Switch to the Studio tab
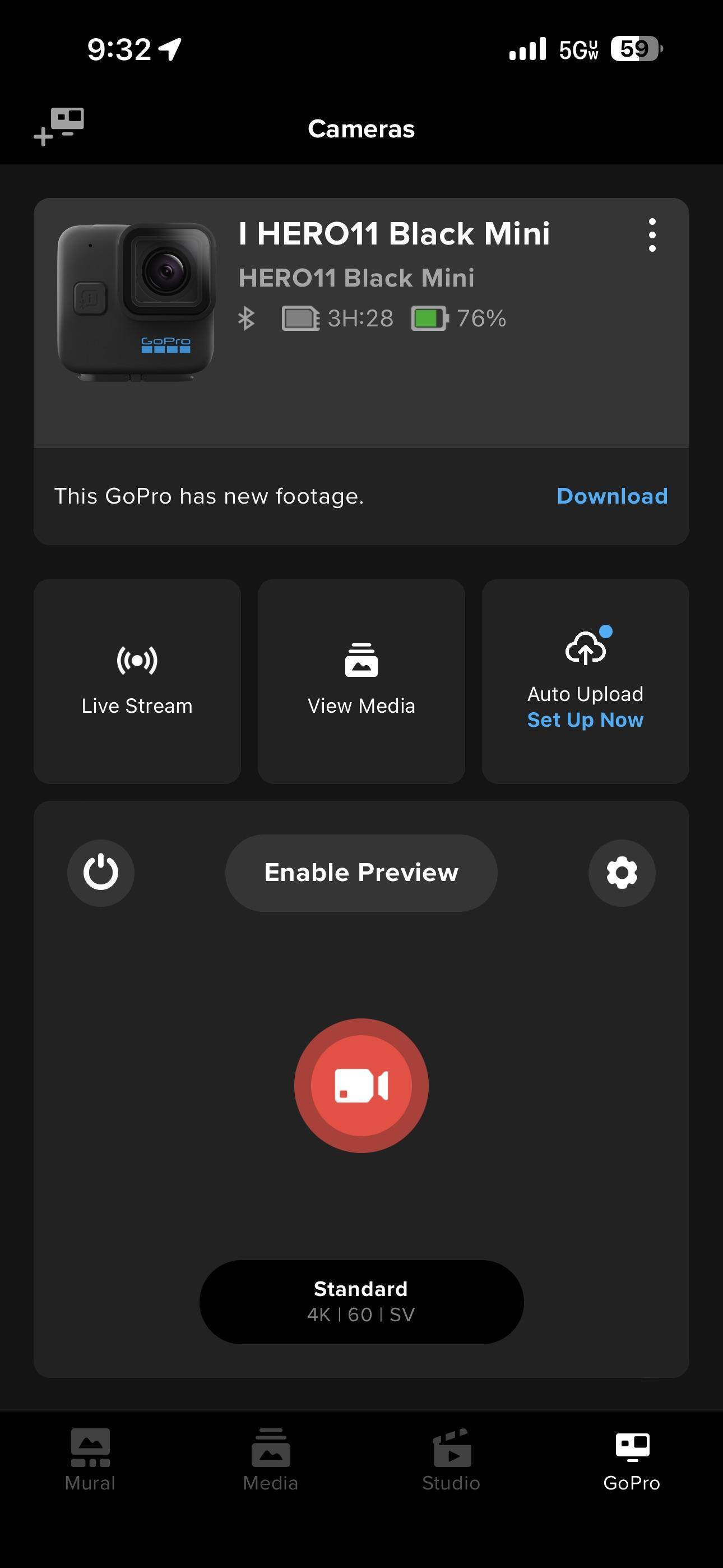Screen dimensions: 723x1568 (451, 1460)
